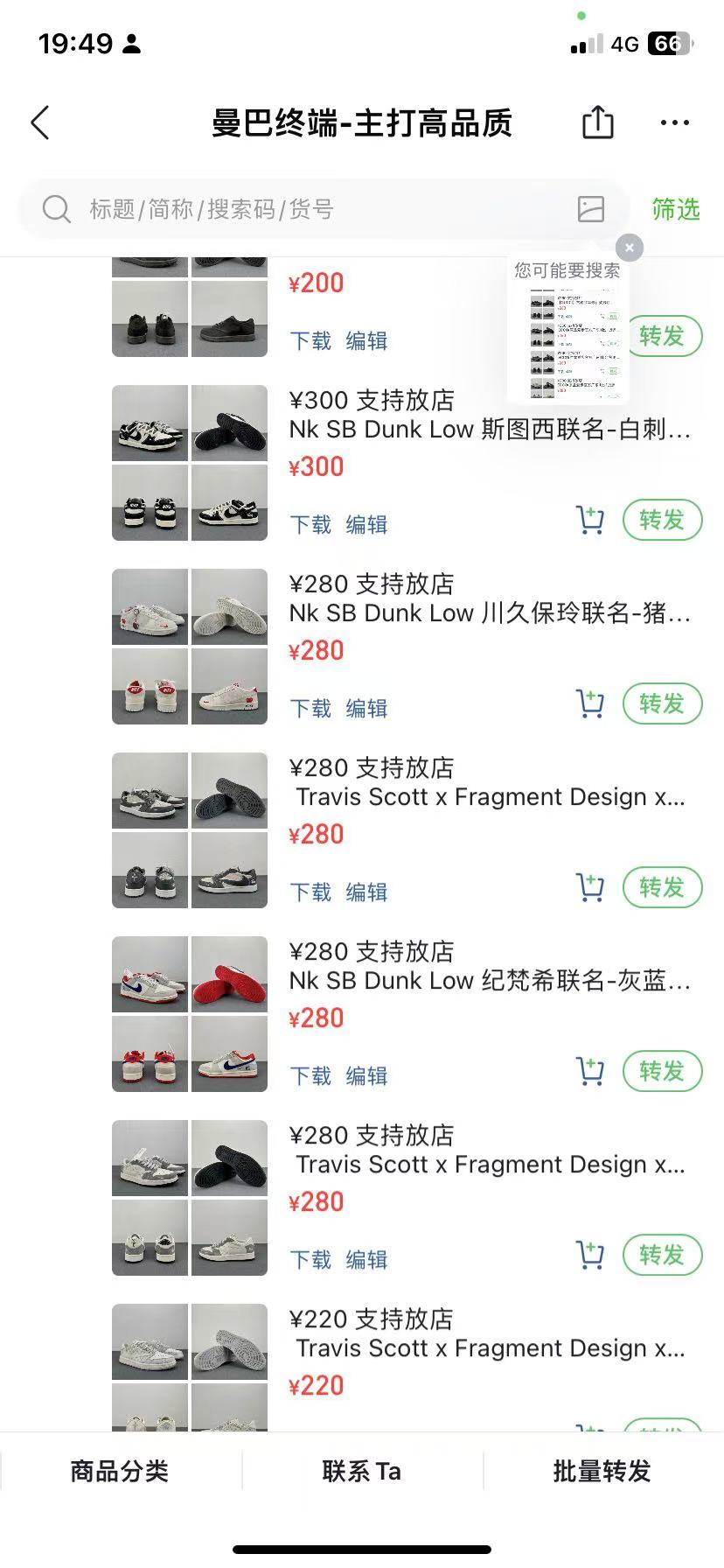Dismiss the 您可能要搜索 popup
724x1568 pixels.
tap(629, 248)
